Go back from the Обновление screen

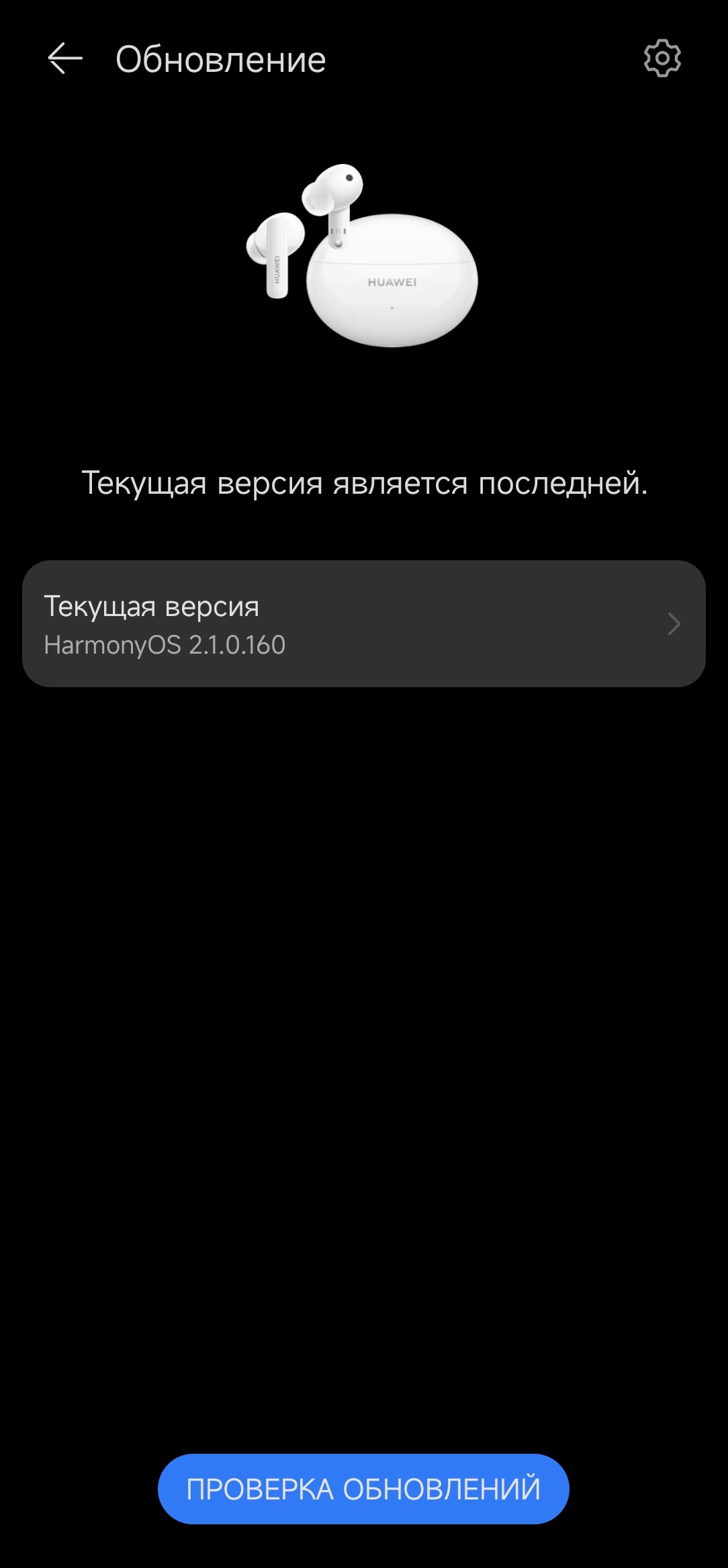coord(65,59)
